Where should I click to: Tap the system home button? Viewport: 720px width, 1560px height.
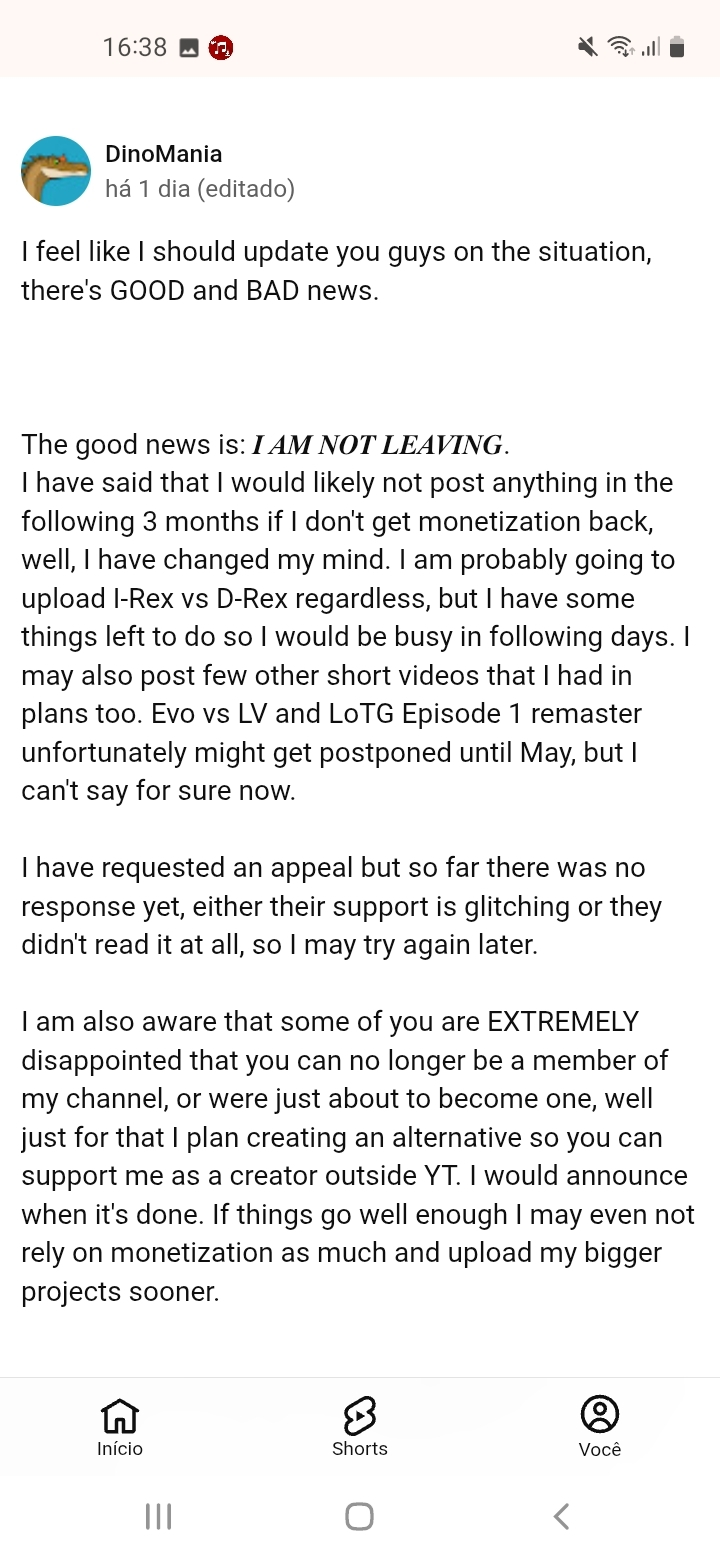(360, 1516)
